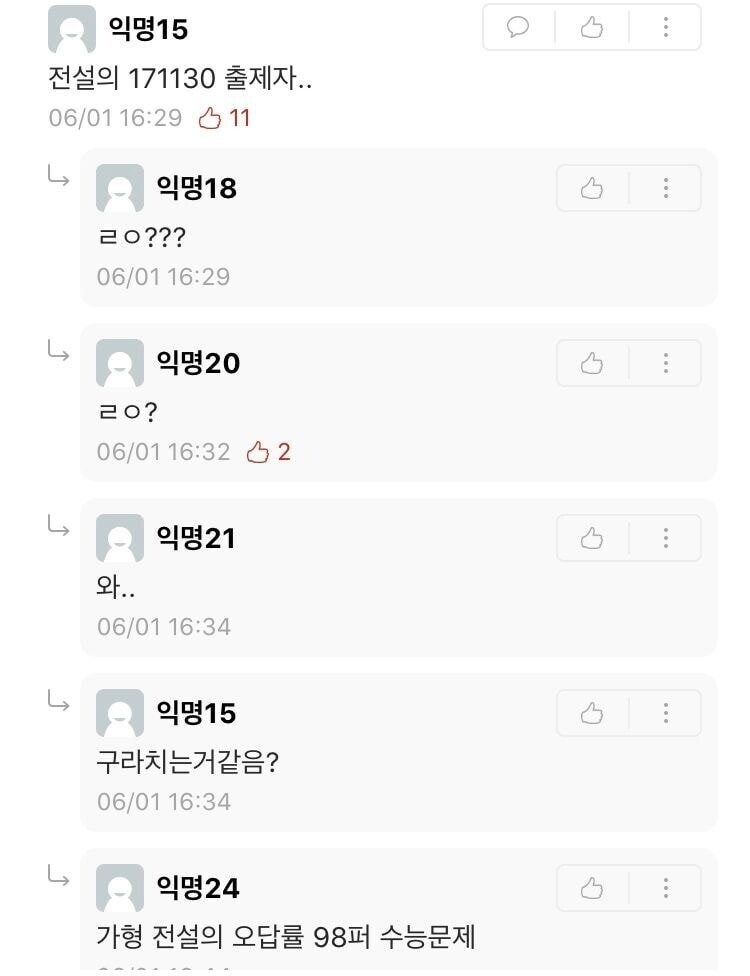Open the comment reply icon on 익명15's comment
The image size is (750, 976).
pyautogui.click(x=518, y=28)
